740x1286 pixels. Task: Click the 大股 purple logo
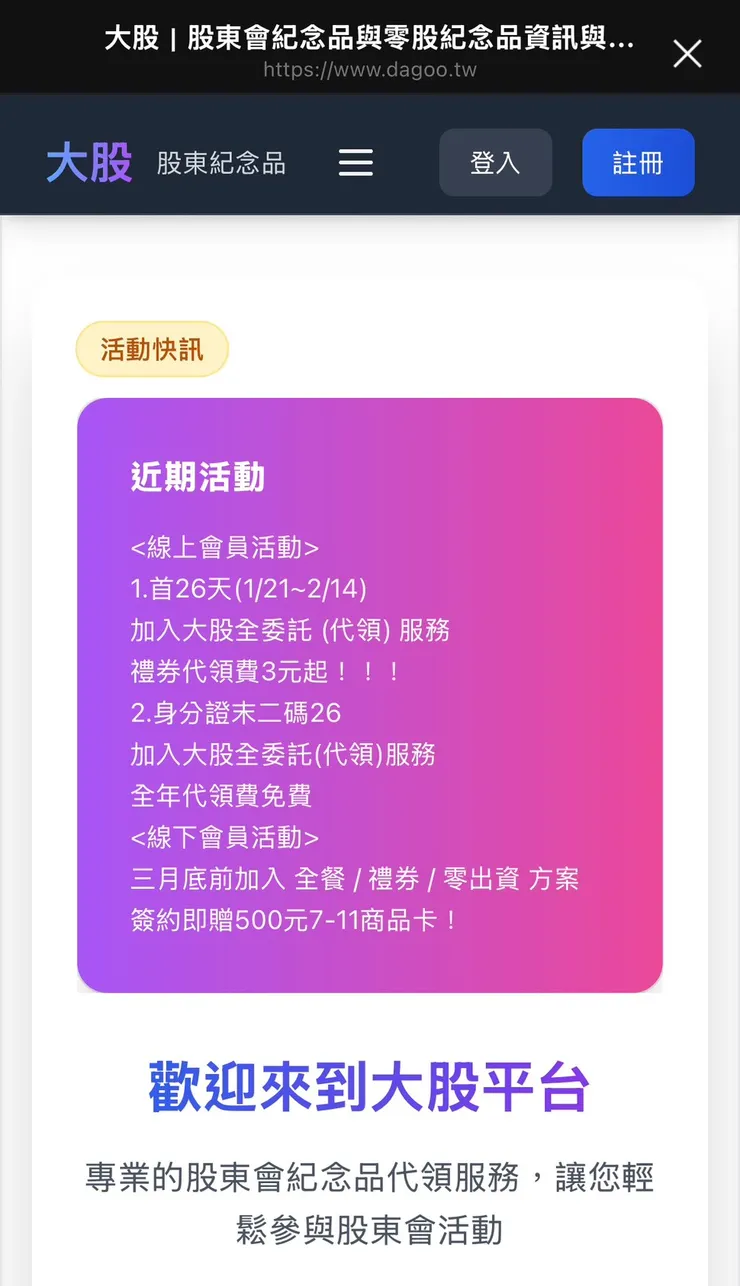(87, 160)
